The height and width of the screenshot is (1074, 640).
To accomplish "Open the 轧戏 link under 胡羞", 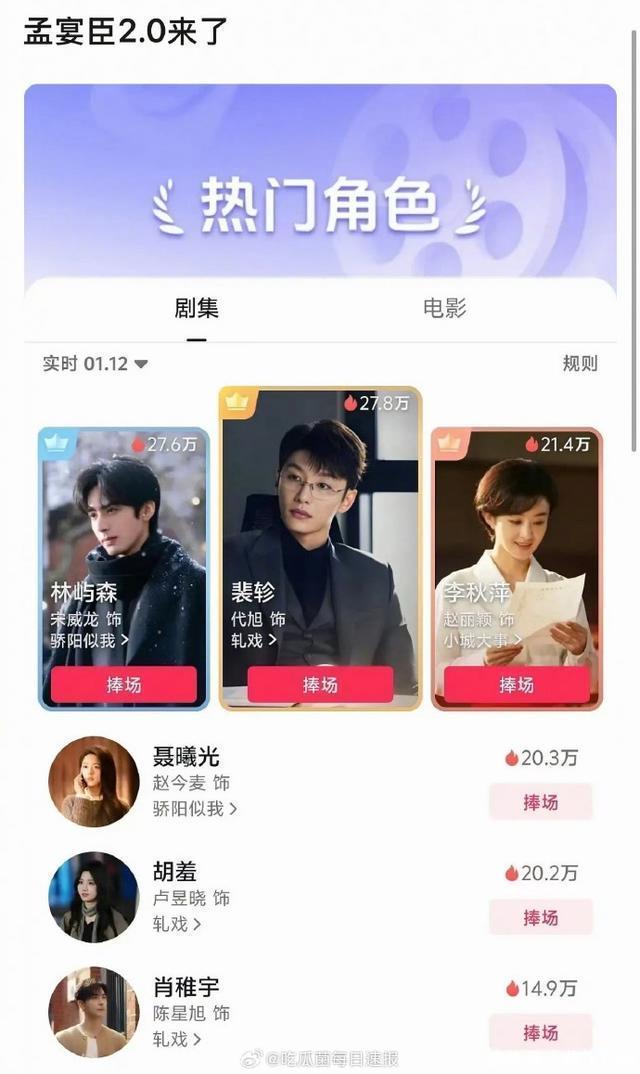I will coord(177,924).
